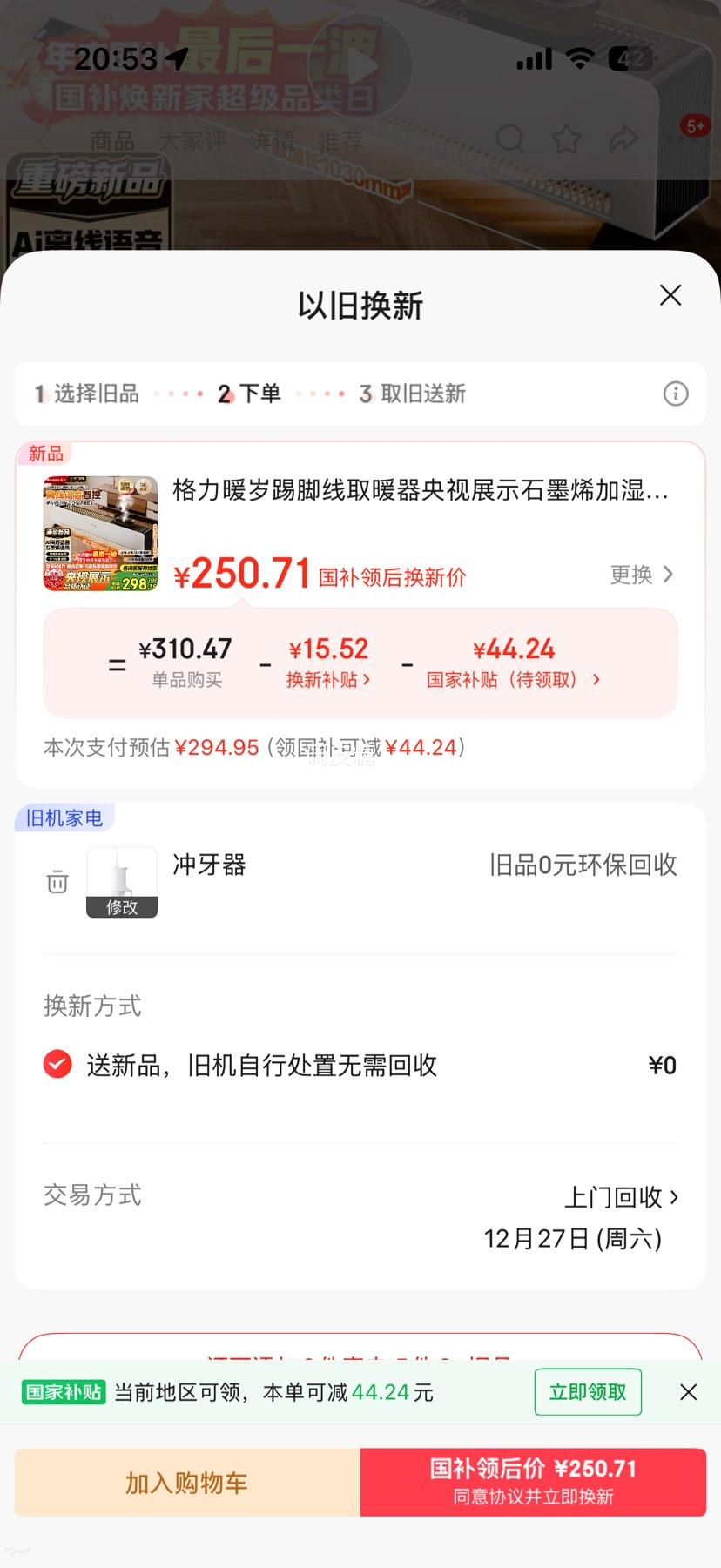
Task: Tap the video play button on the banner
Action: pos(360,67)
